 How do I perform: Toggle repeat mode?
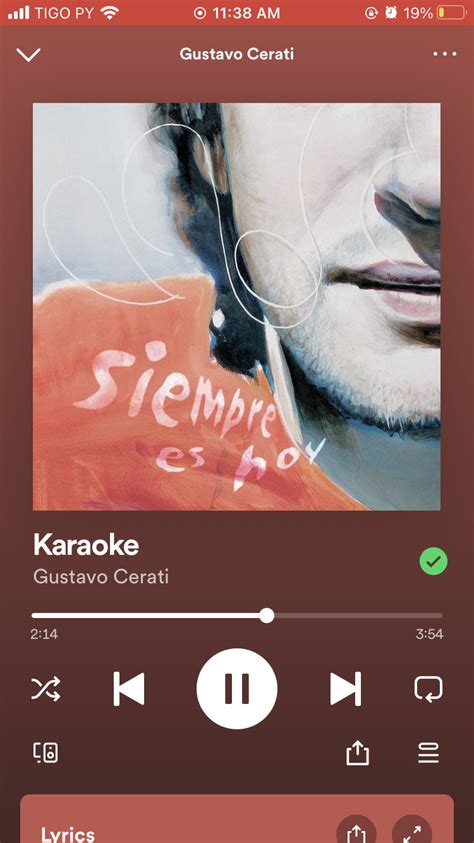[428, 689]
